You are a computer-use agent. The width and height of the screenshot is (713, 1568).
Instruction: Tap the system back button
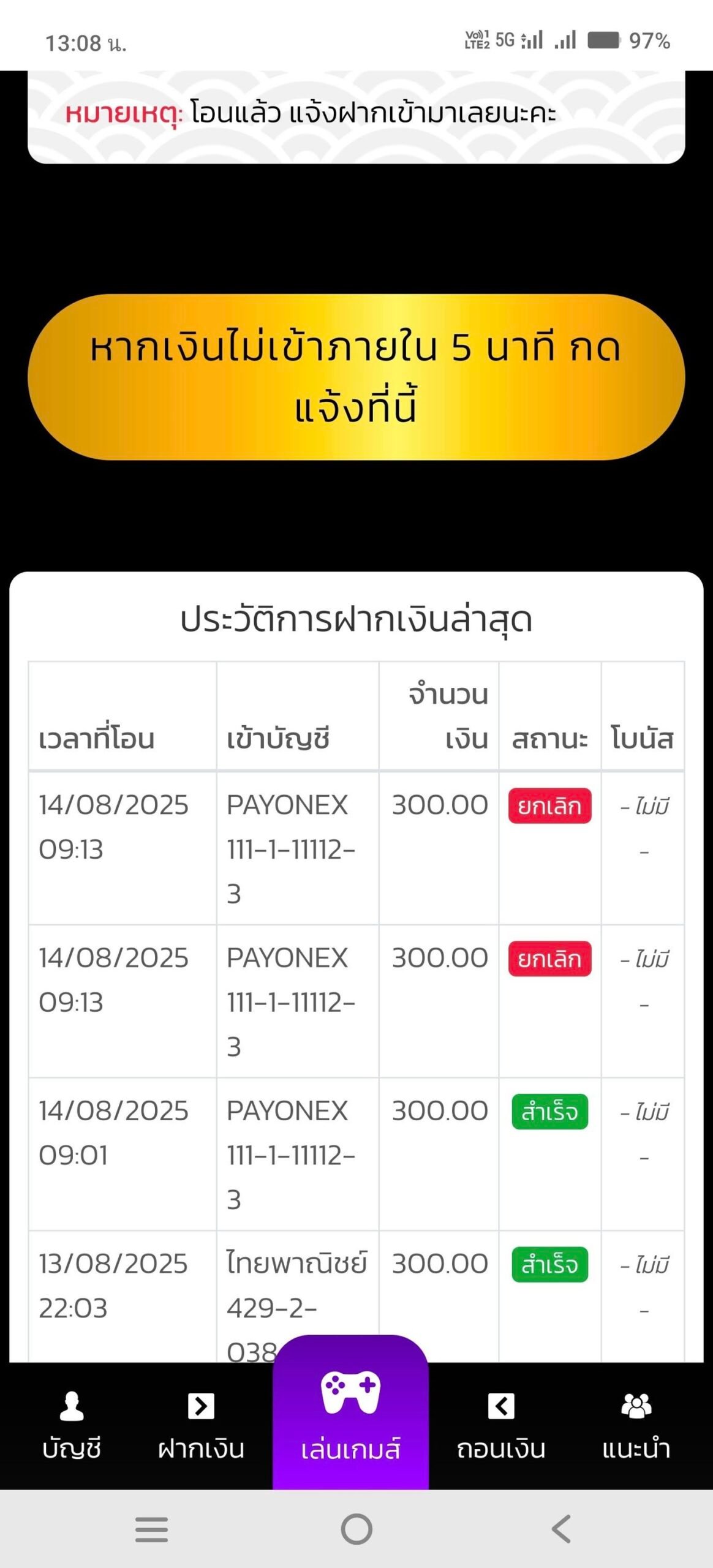[x=561, y=1529]
